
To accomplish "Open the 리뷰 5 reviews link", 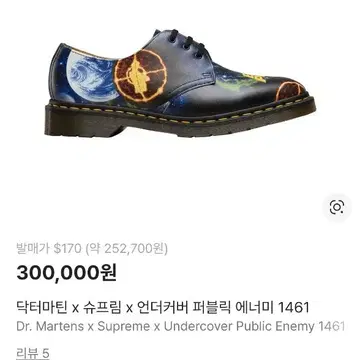I will coord(33,353).
